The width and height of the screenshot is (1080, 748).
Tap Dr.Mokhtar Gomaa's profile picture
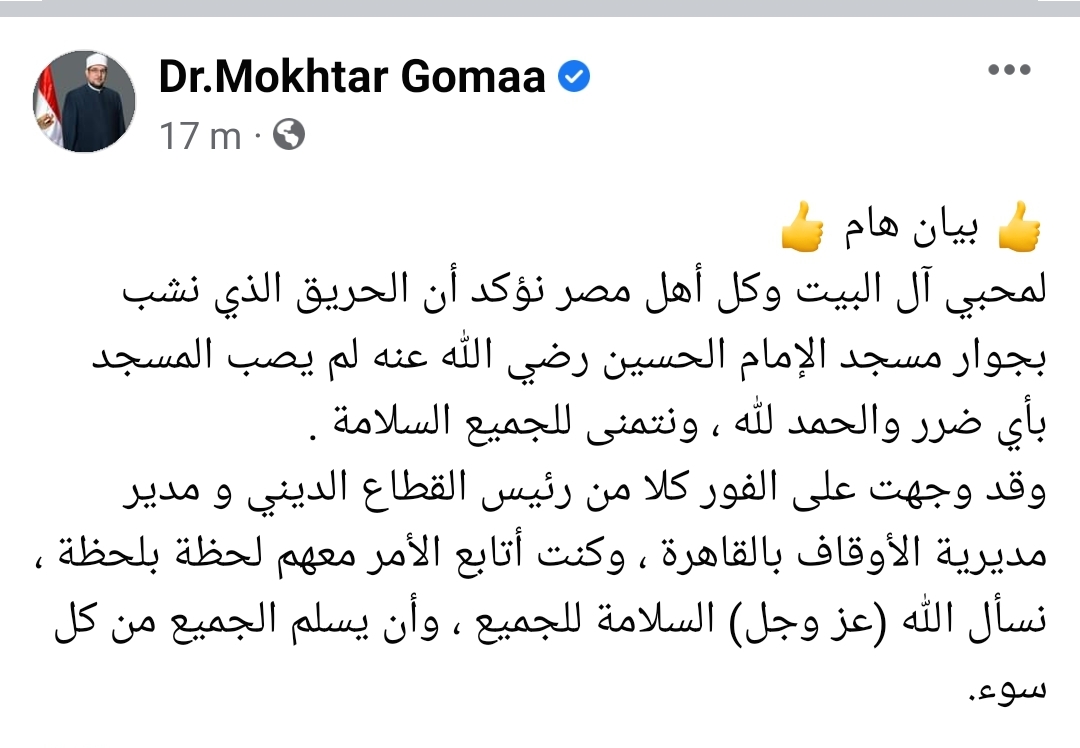pyautogui.click(x=85, y=101)
